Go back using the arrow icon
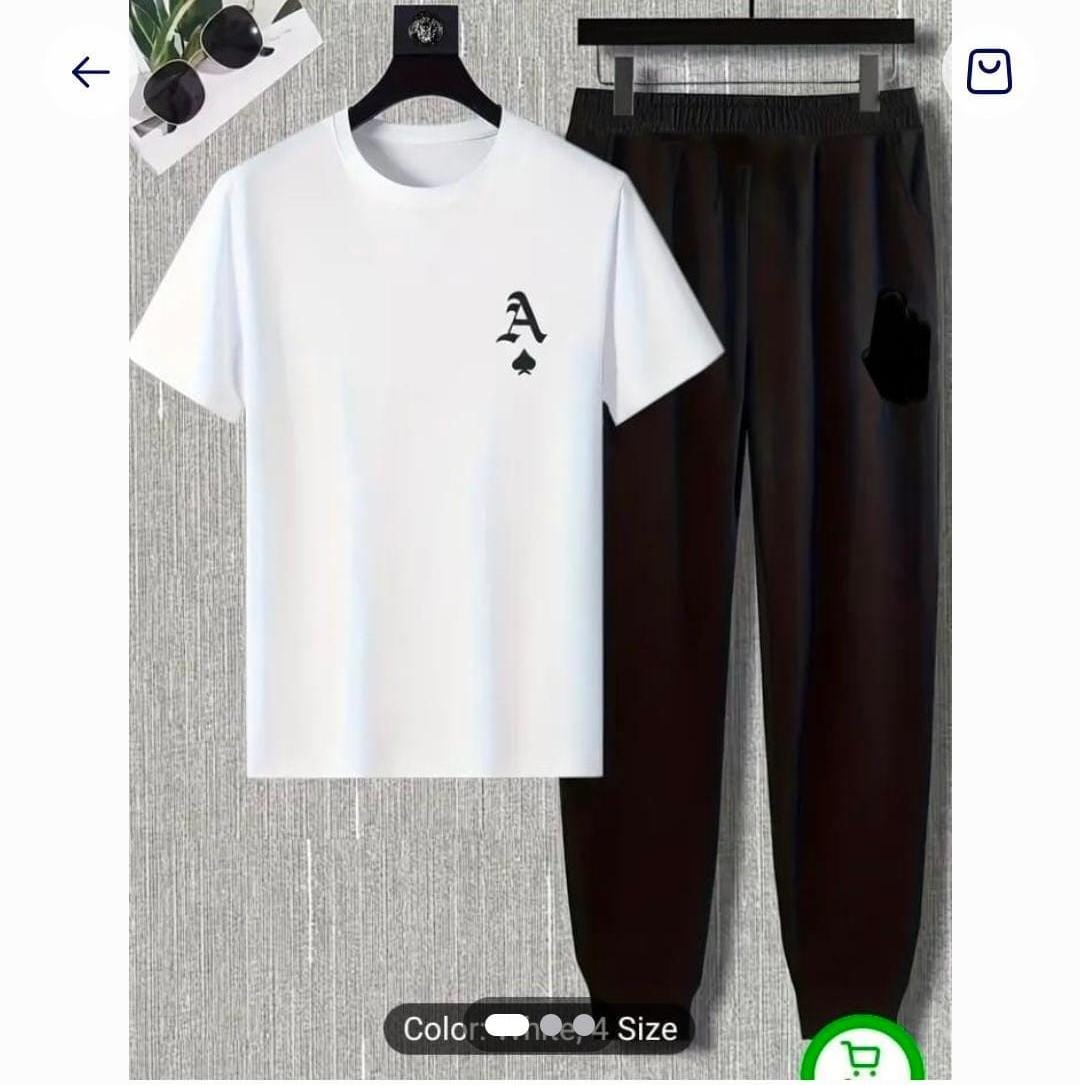 click(x=90, y=72)
